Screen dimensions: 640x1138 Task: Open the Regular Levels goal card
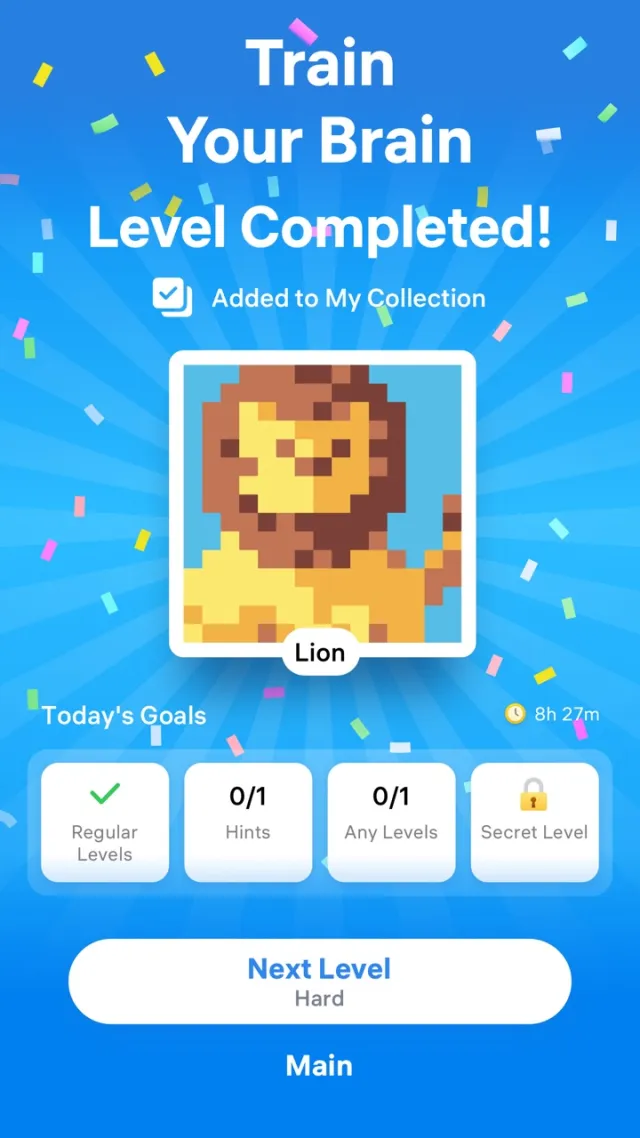105,822
